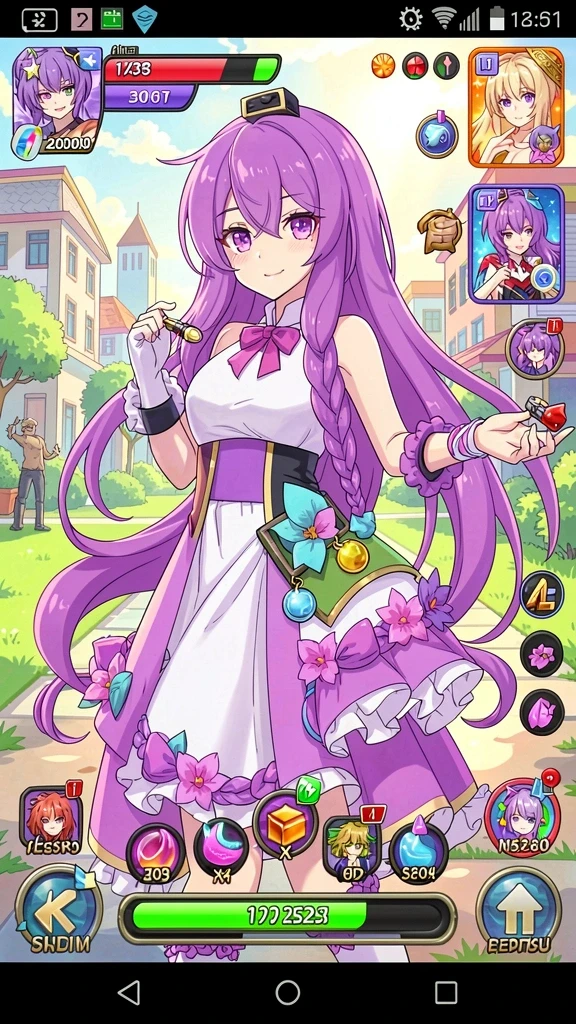
Task: Select the purple-haired character card with blue background
Action: pyautogui.click(x=516, y=244)
